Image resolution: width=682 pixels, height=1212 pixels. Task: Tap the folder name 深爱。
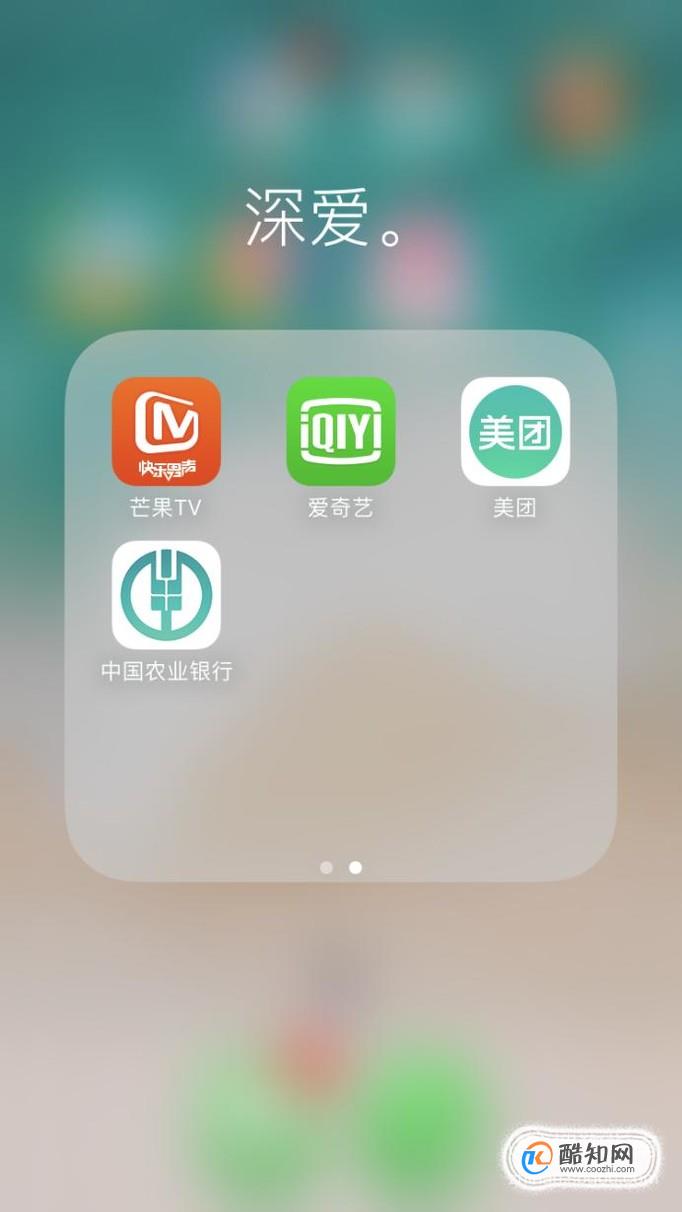point(326,216)
